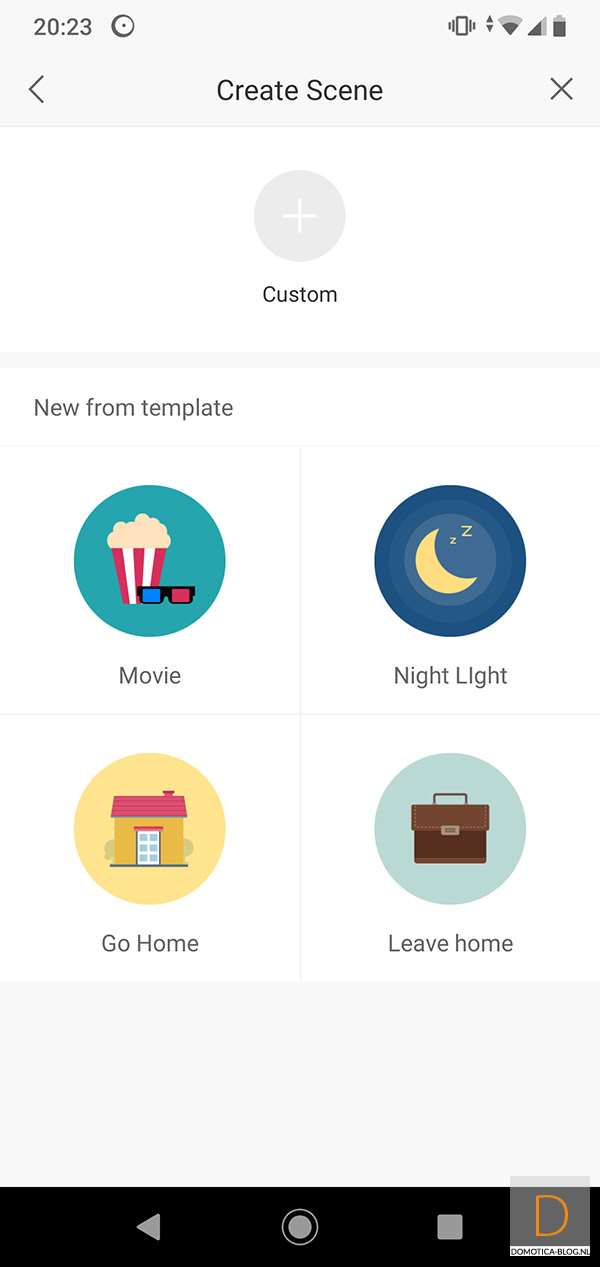Go to the Android home screen
The height and width of the screenshot is (1267, 600).
[x=299, y=1226]
